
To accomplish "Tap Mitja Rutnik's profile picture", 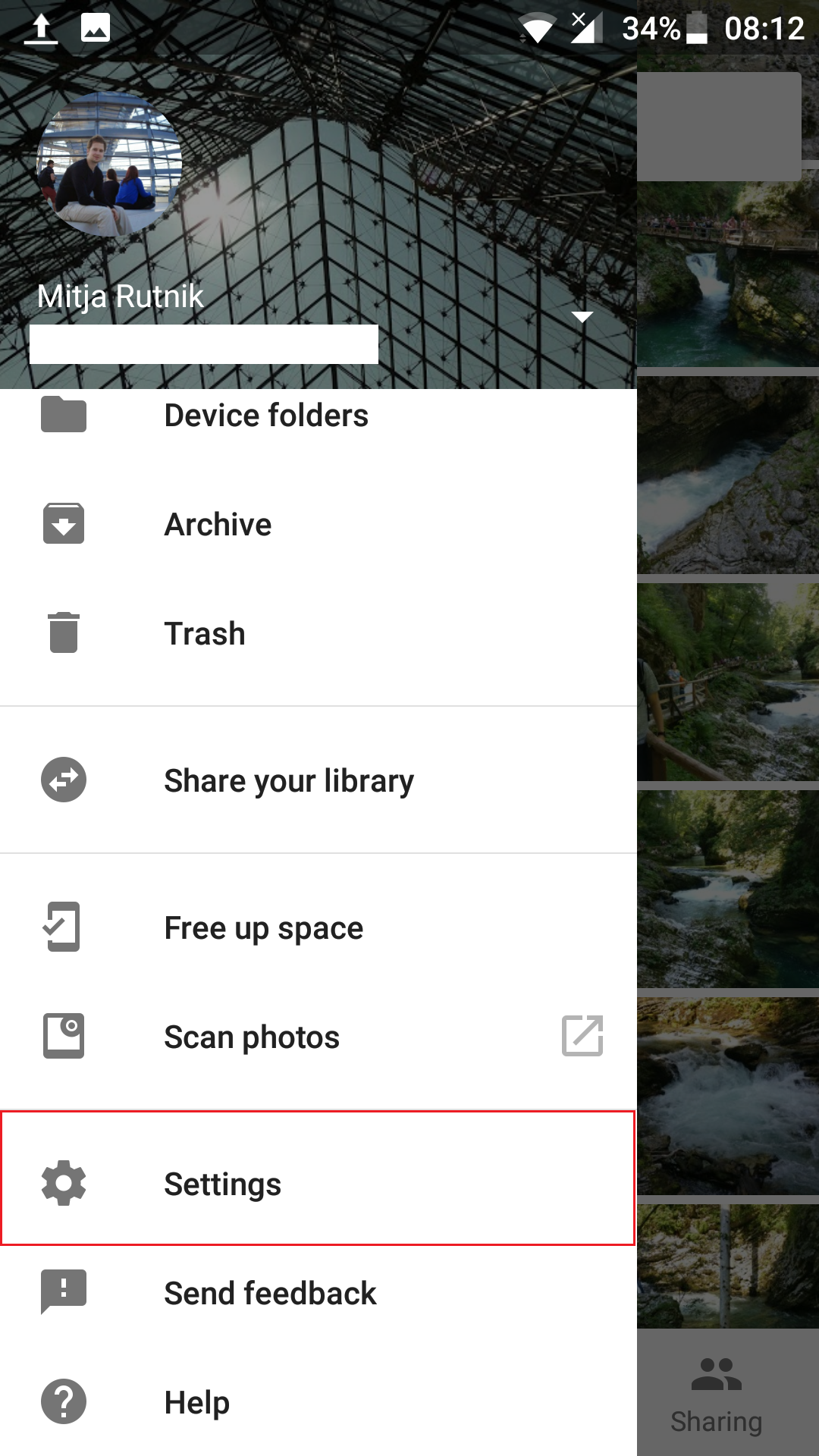I will [x=109, y=165].
